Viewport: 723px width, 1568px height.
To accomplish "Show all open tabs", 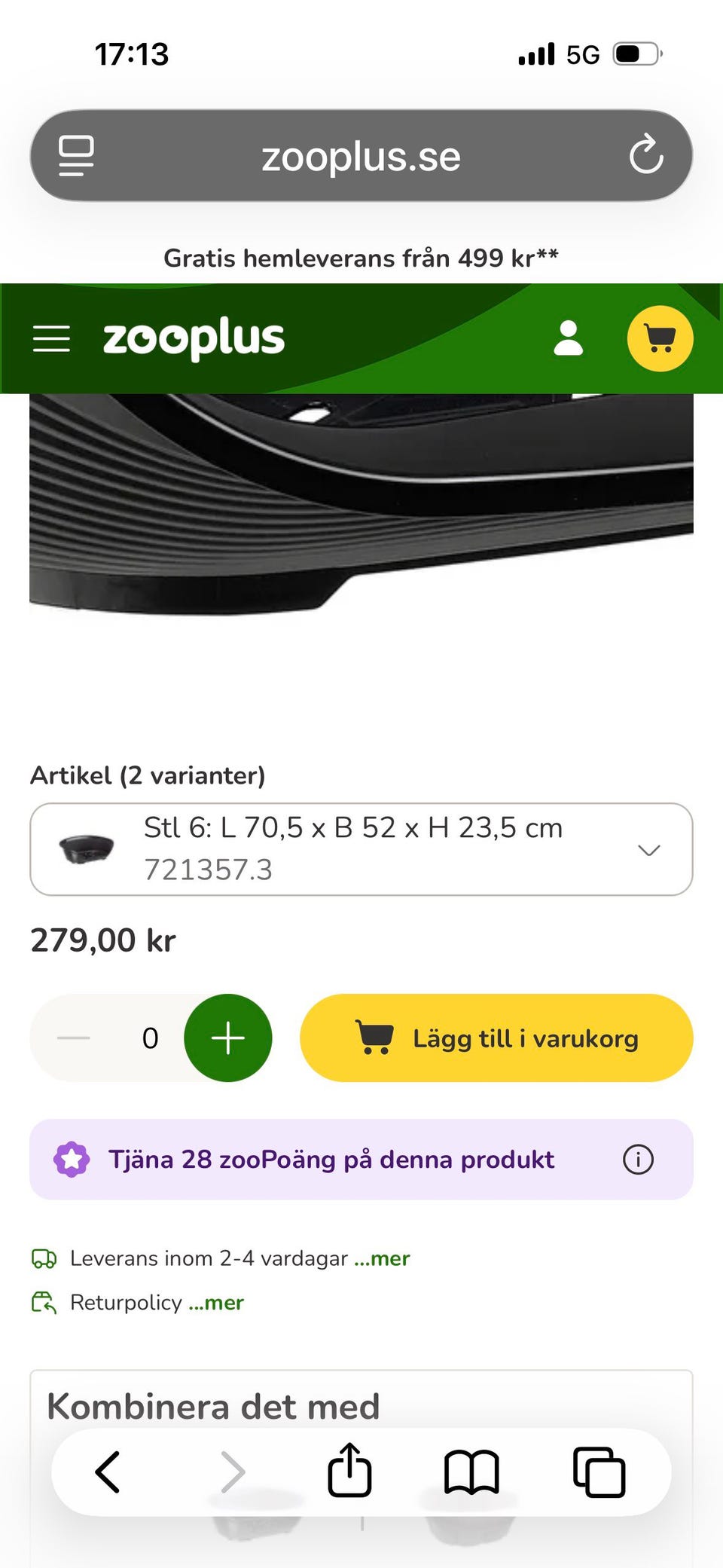I will (x=599, y=1472).
